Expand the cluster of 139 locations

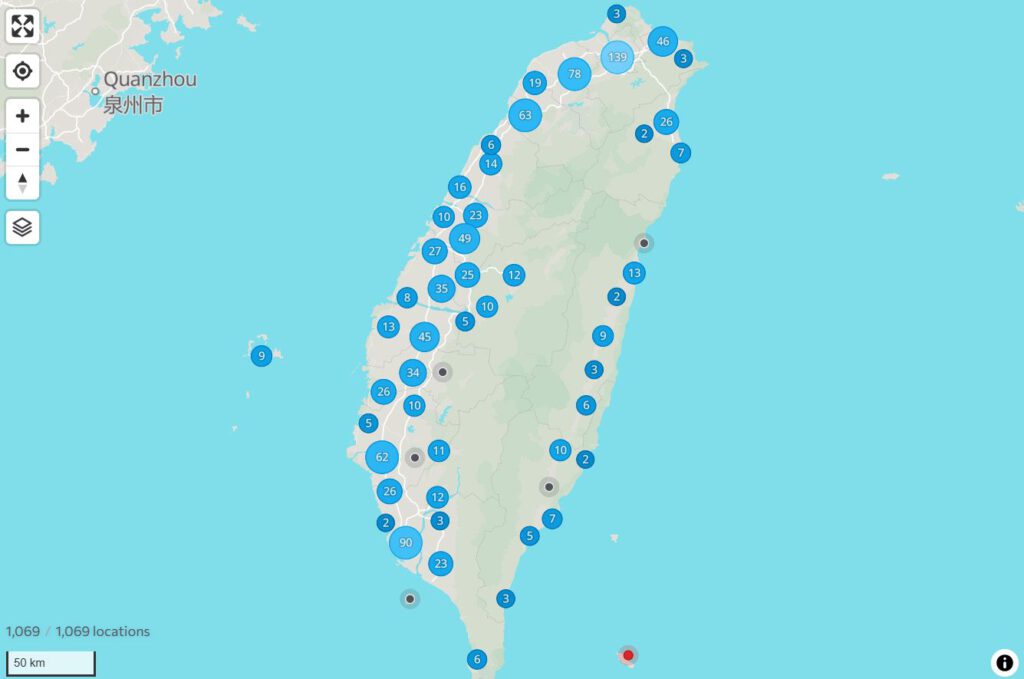[x=618, y=57]
